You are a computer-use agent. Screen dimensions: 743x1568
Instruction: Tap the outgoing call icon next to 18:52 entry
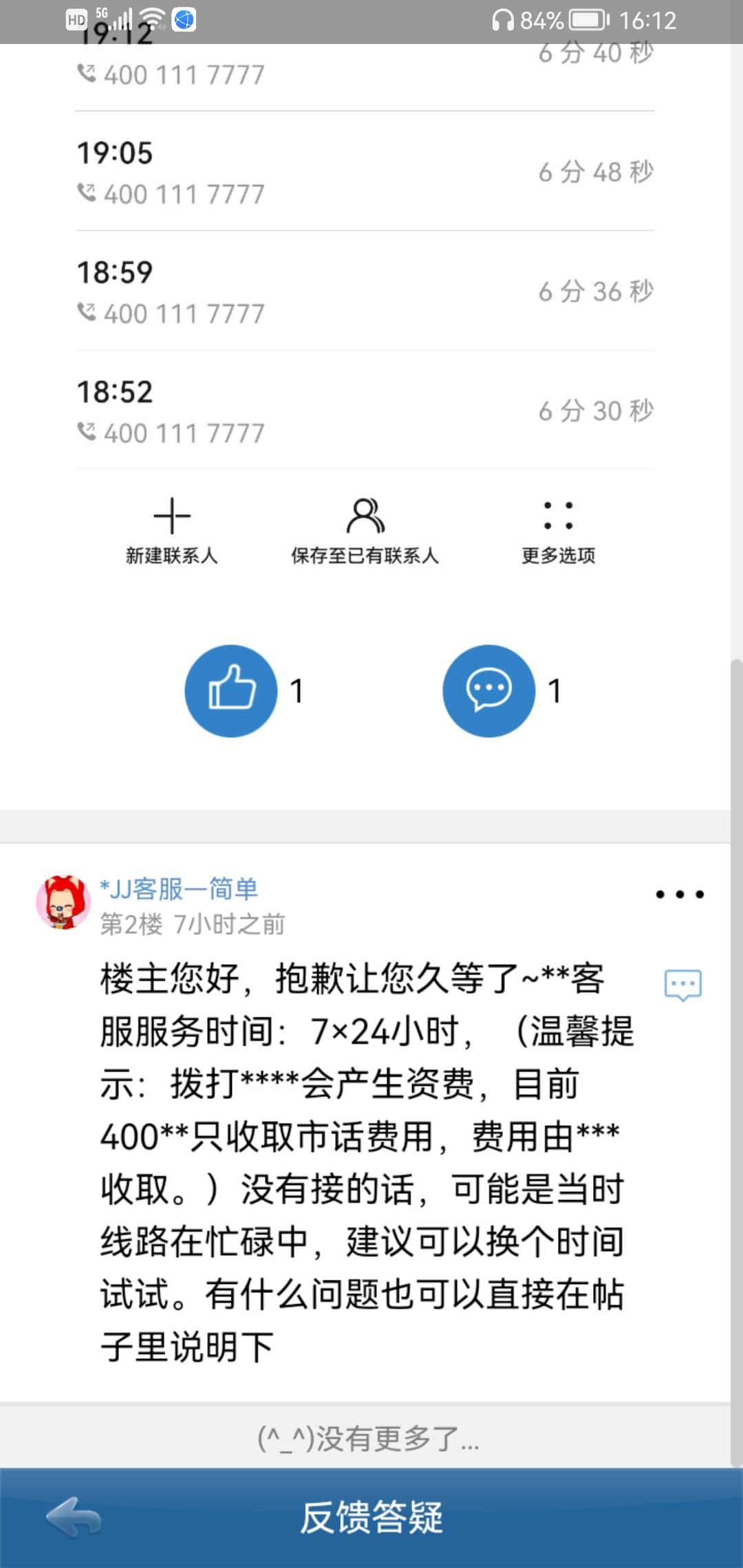click(86, 432)
